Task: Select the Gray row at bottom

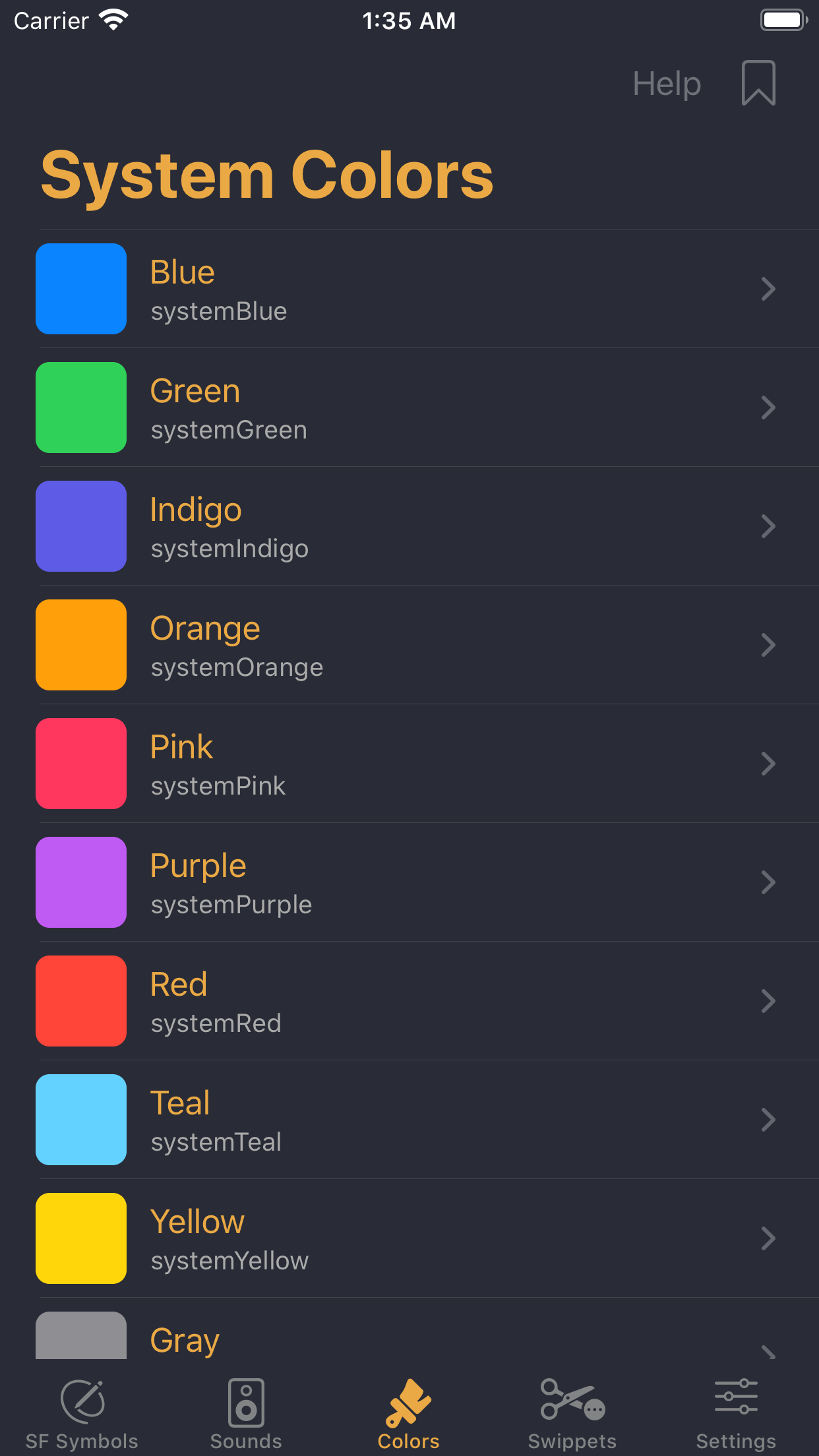Action: [409, 1339]
